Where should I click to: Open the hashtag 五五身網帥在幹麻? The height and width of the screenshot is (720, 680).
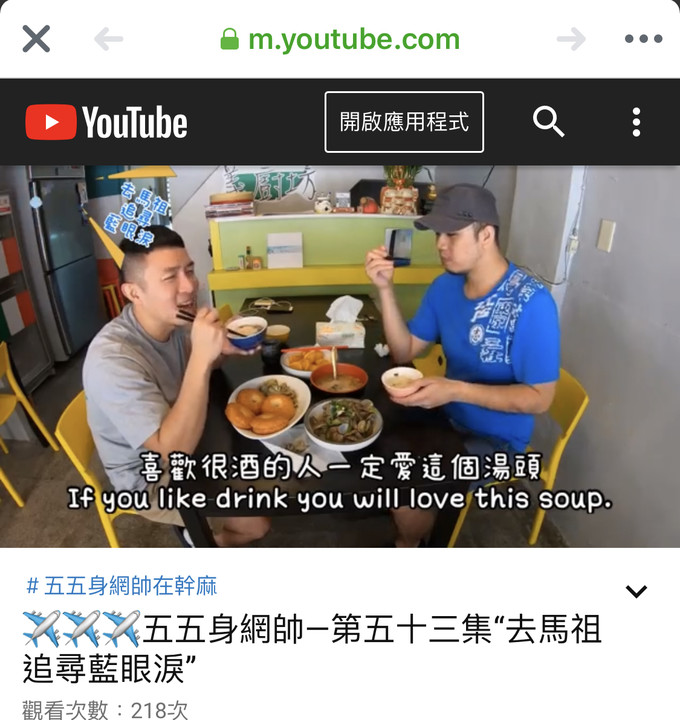click(x=121, y=586)
